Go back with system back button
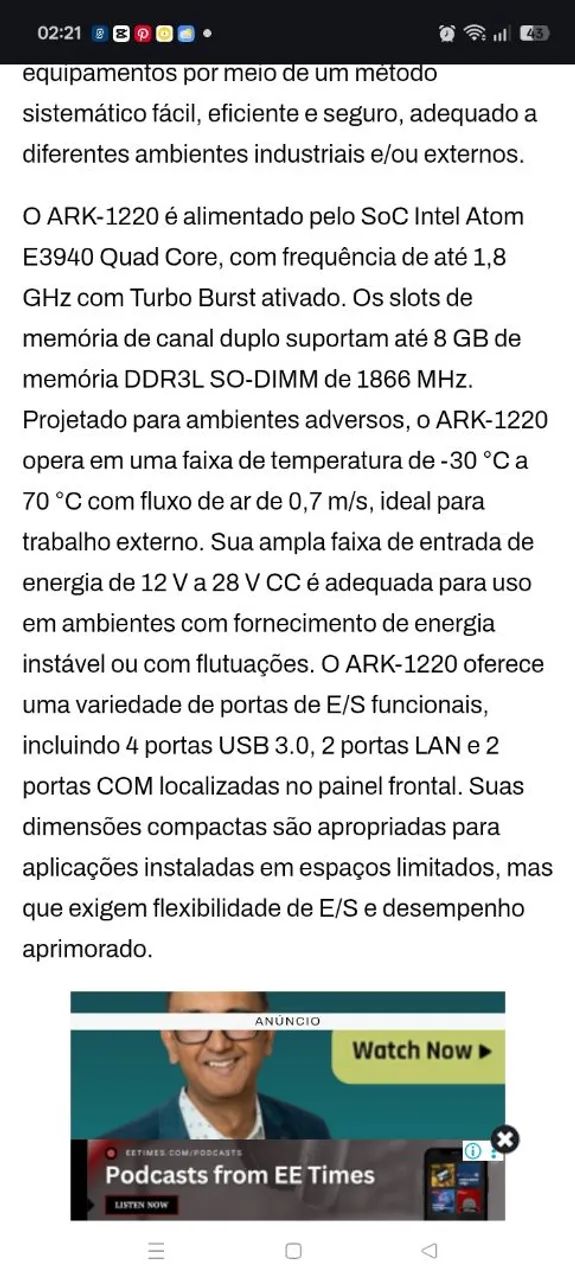 (430, 1251)
